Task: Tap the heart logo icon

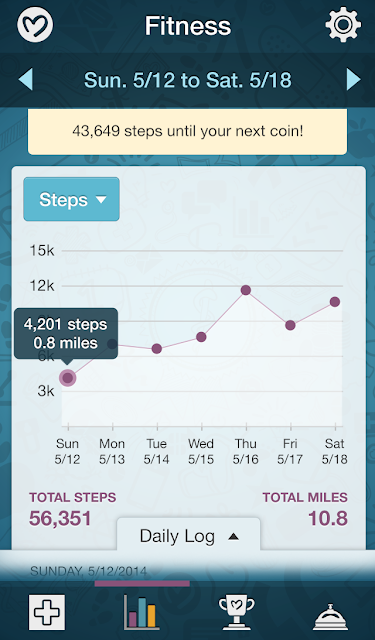Action: [35, 24]
